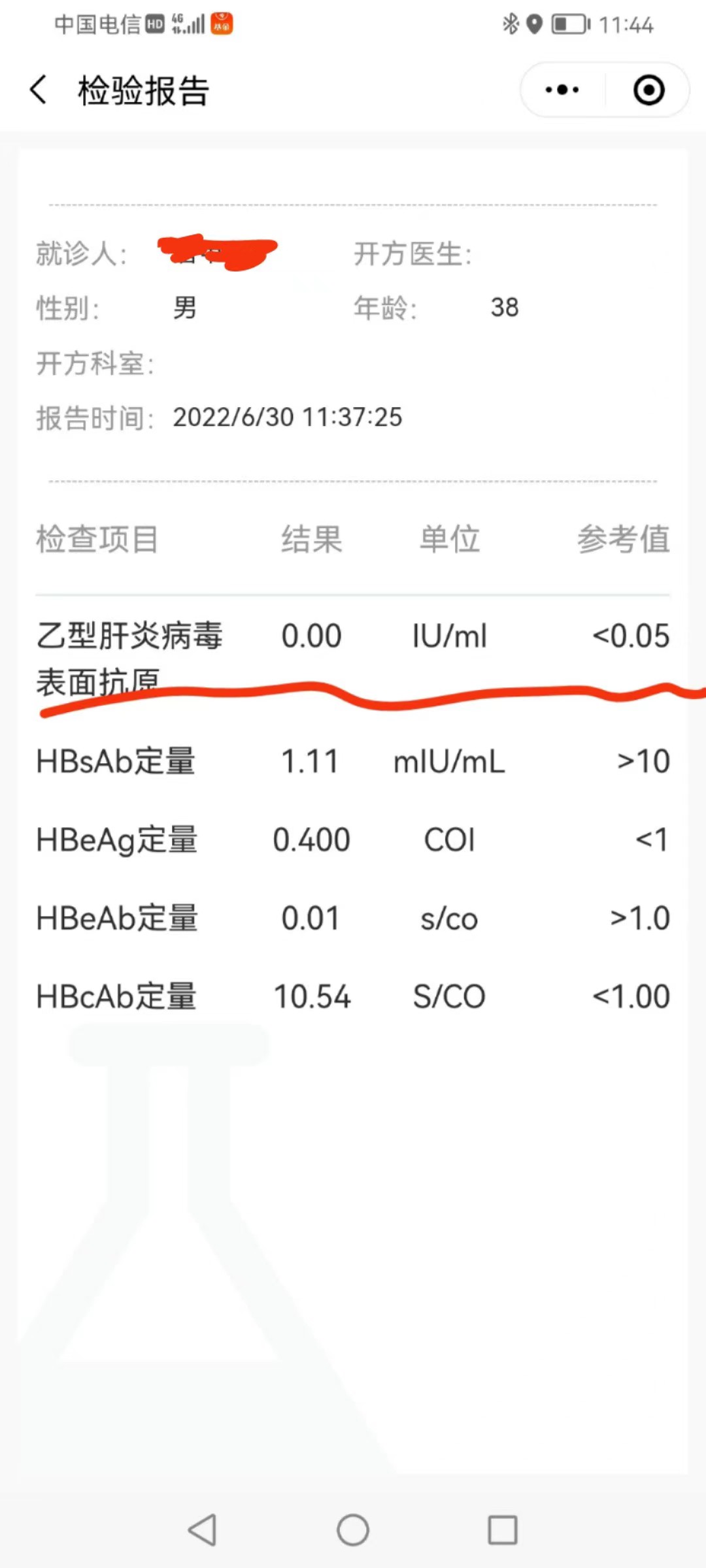This screenshot has height=1568, width=706.
Task: Toggle the HBeAg定量 row selection
Action: [353, 840]
